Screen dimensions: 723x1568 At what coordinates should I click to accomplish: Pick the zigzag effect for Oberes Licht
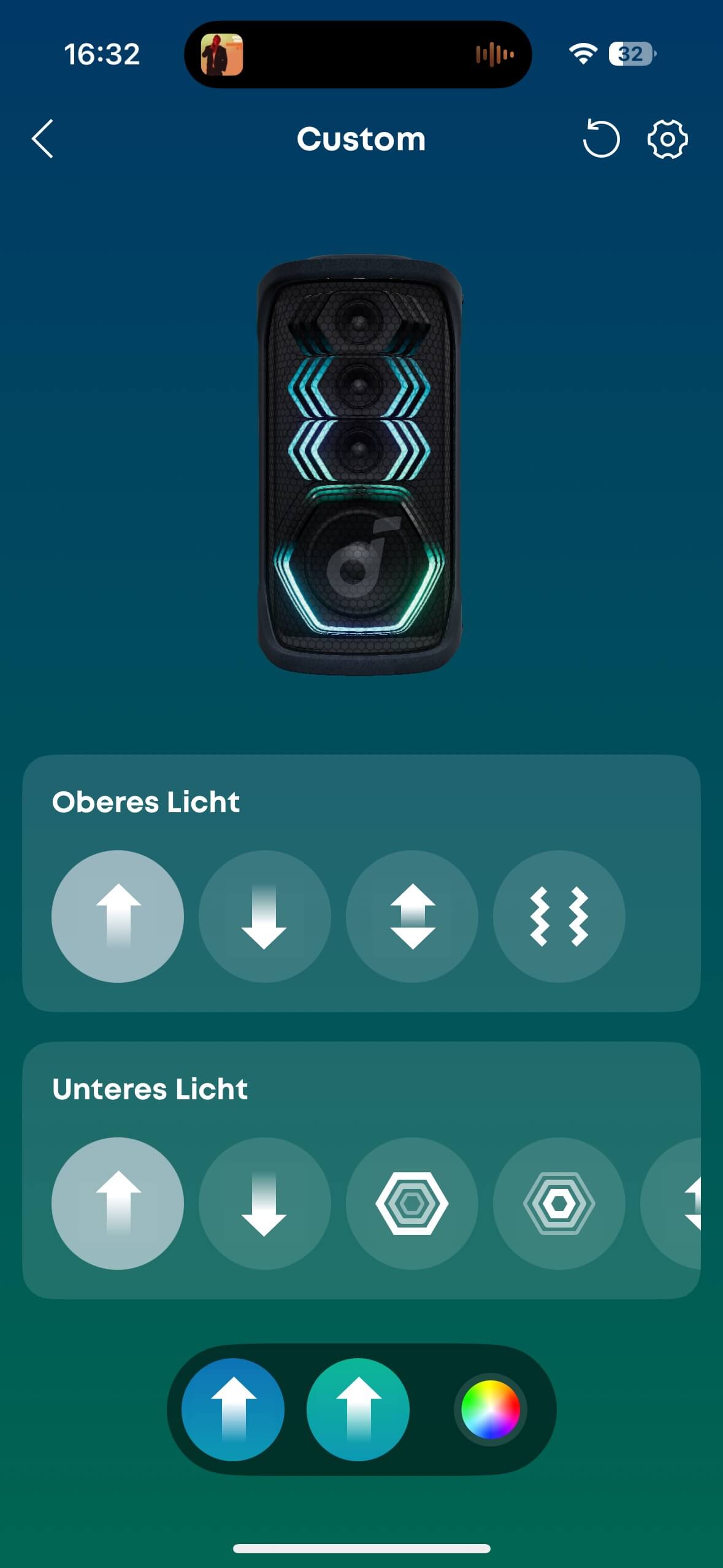[x=559, y=916]
